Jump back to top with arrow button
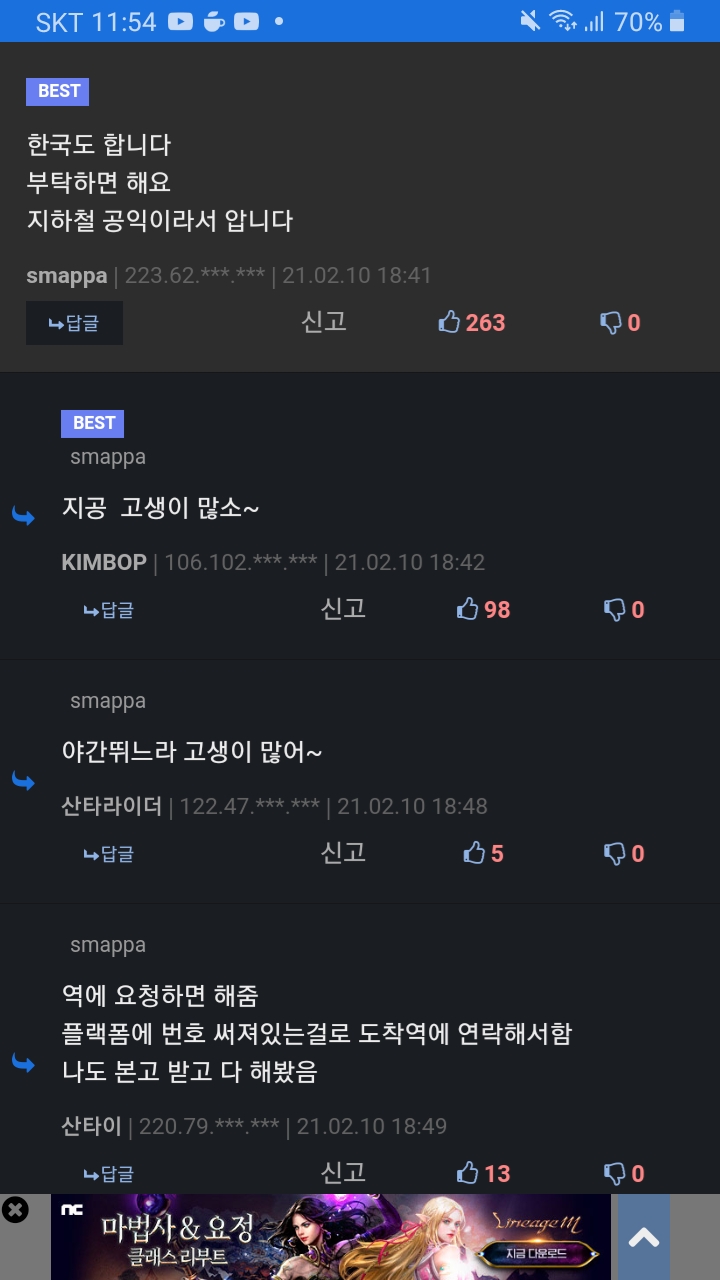 coord(643,1238)
